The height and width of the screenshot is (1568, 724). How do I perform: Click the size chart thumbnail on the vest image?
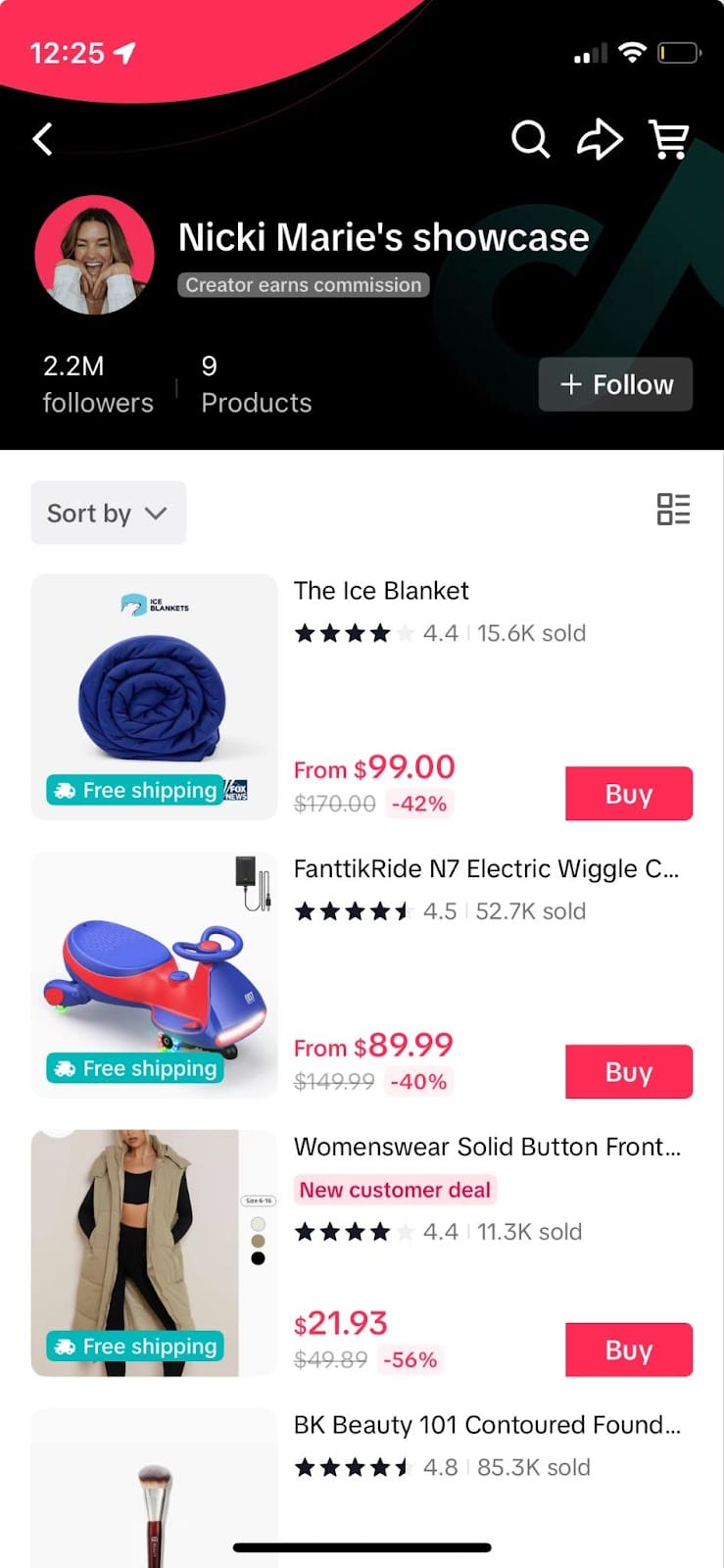click(x=259, y=1200)
